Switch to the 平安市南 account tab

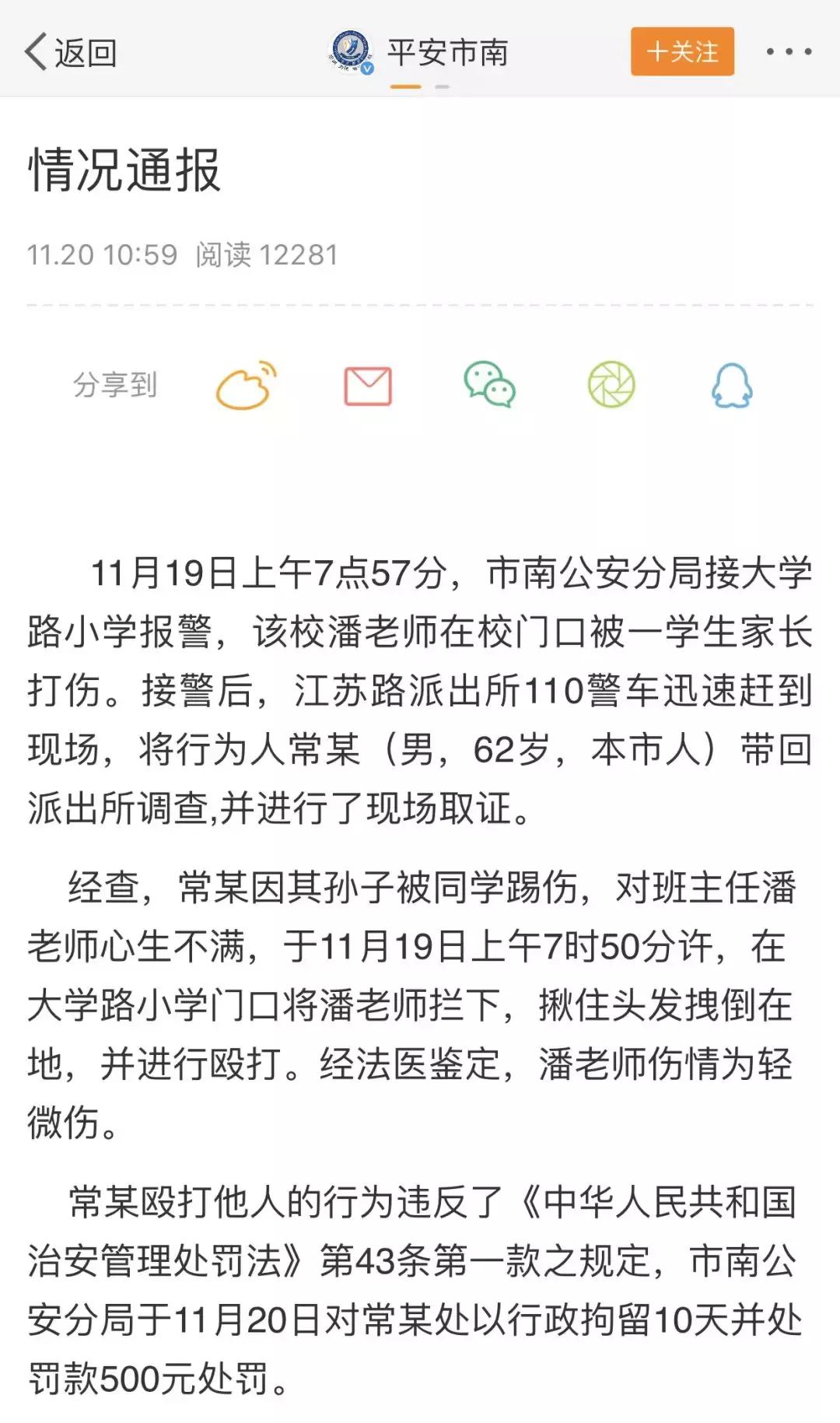tap(447, 51)
